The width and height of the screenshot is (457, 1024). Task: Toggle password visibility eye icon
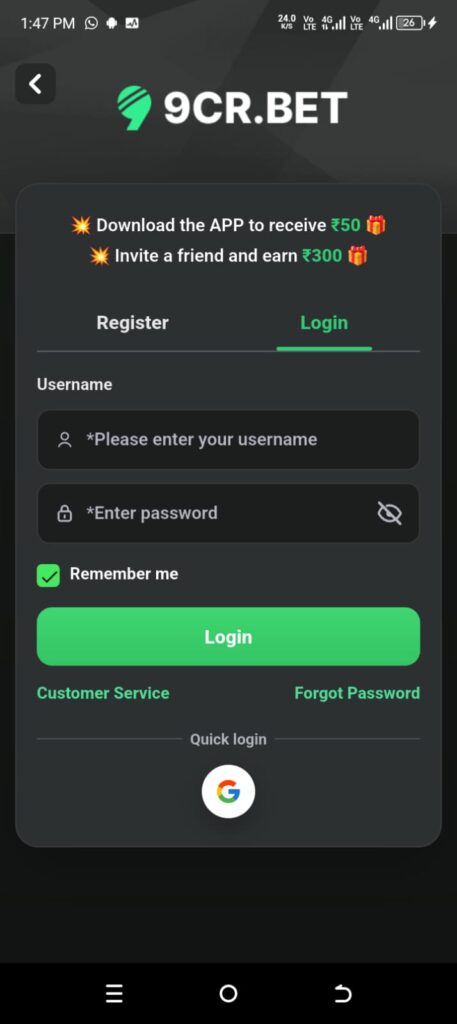[x=390, y=513]
